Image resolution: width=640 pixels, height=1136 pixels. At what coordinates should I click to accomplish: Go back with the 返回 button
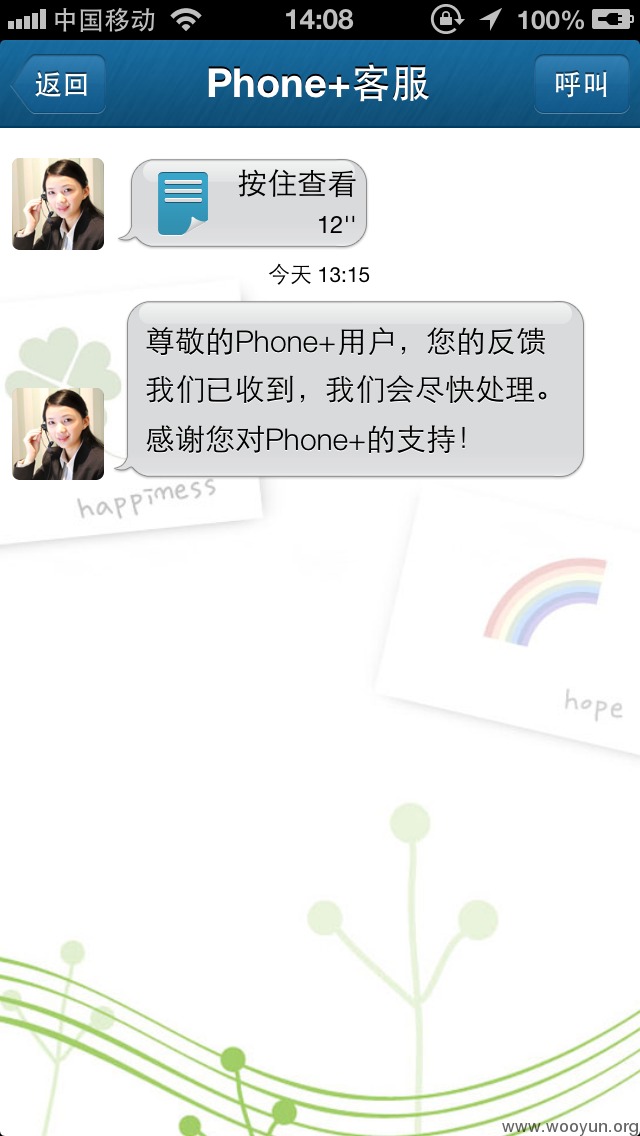tap(59, 85)
